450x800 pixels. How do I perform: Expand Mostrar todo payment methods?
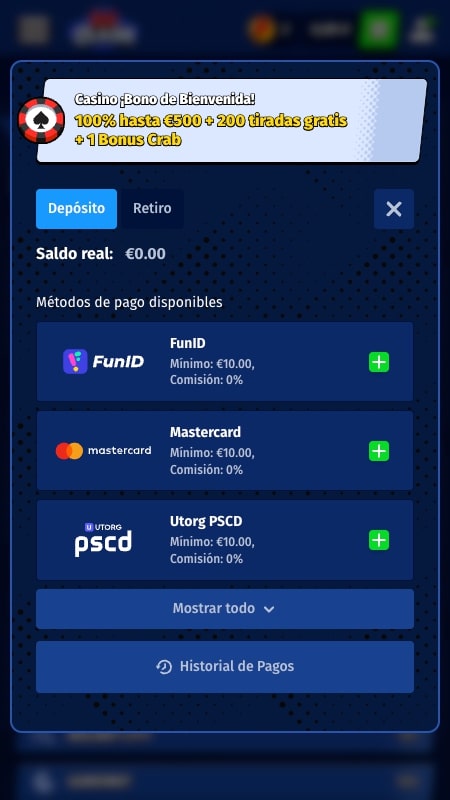tap(224, 609)
